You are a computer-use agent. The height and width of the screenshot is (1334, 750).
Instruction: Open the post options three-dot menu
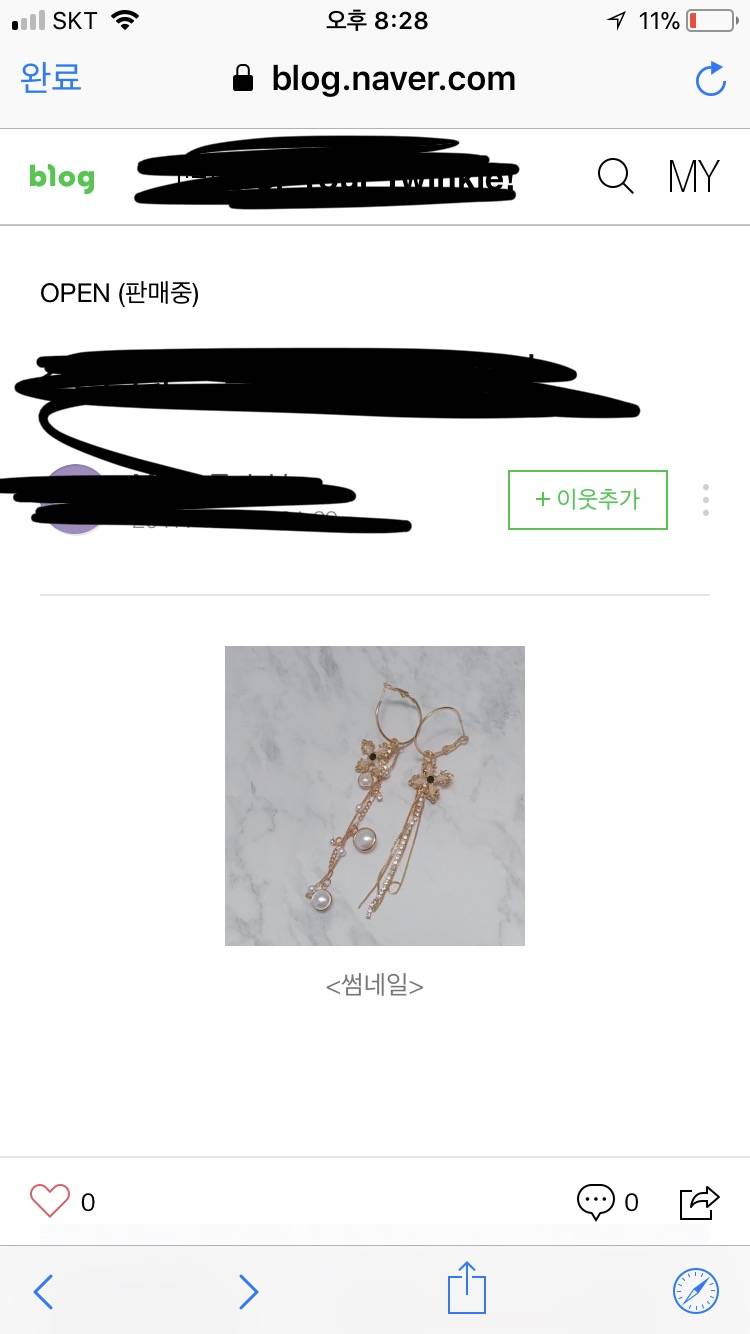(705, 500)
